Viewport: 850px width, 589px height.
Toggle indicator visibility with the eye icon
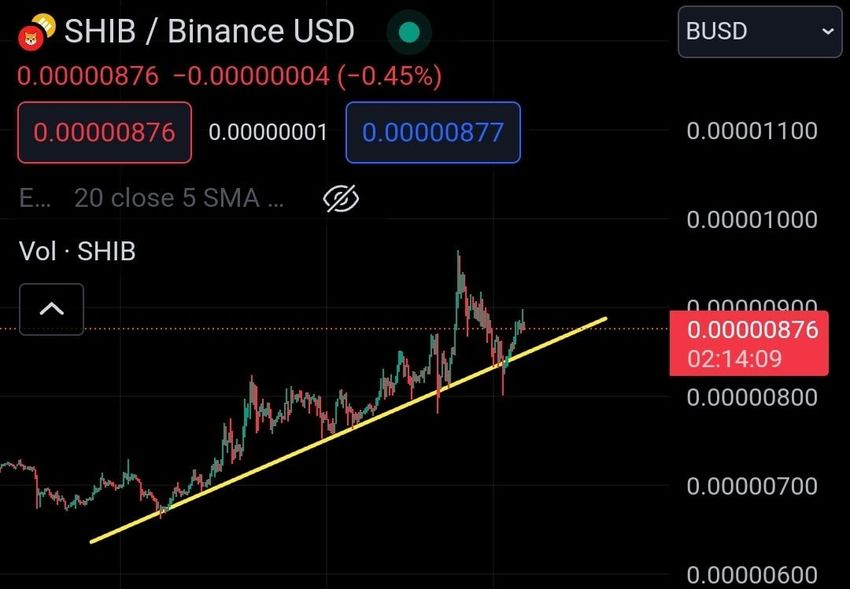pyautogui.click(x=341, y=198)
